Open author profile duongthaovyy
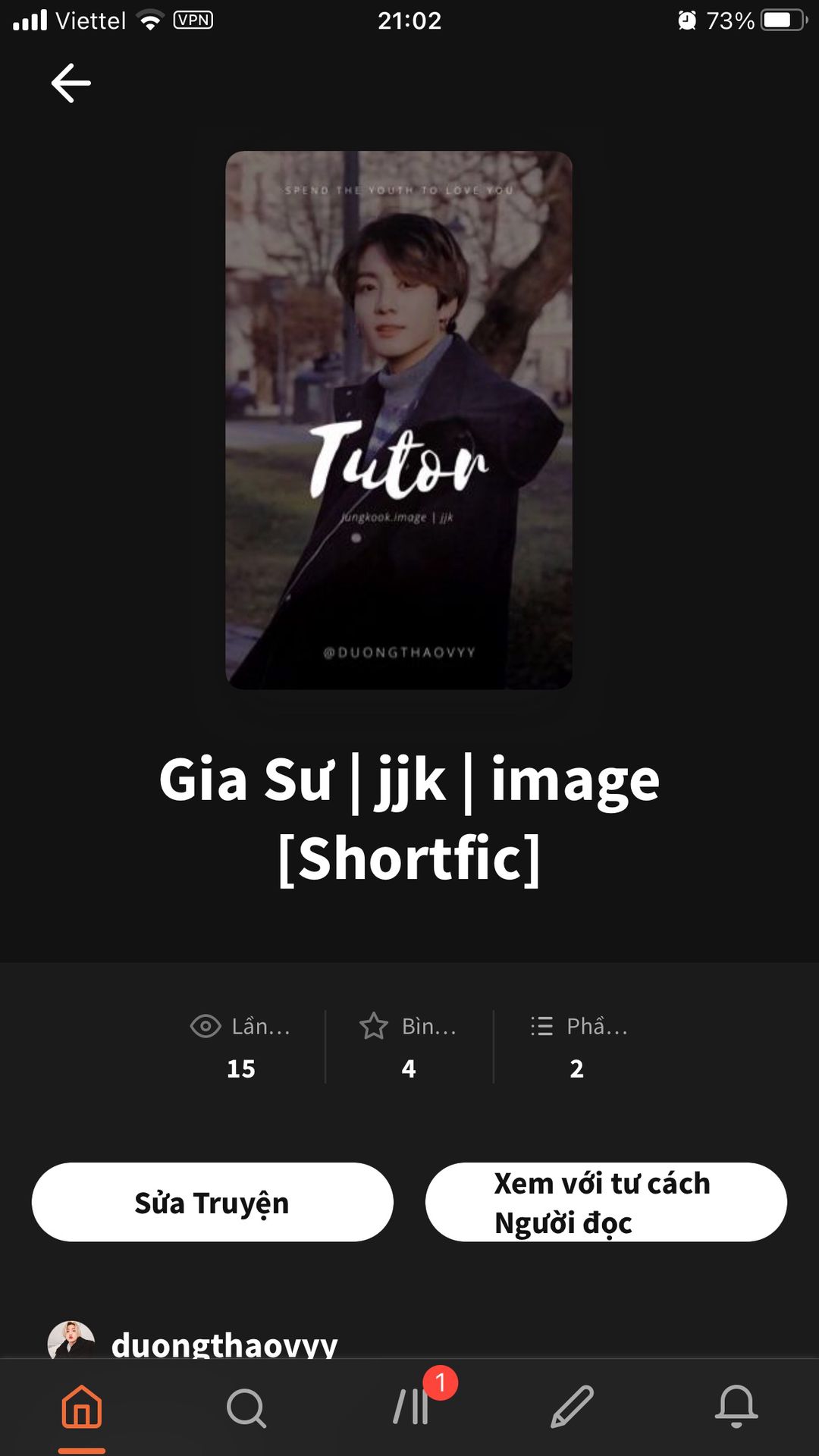819x1456 pixels. tap(224, 1344)
